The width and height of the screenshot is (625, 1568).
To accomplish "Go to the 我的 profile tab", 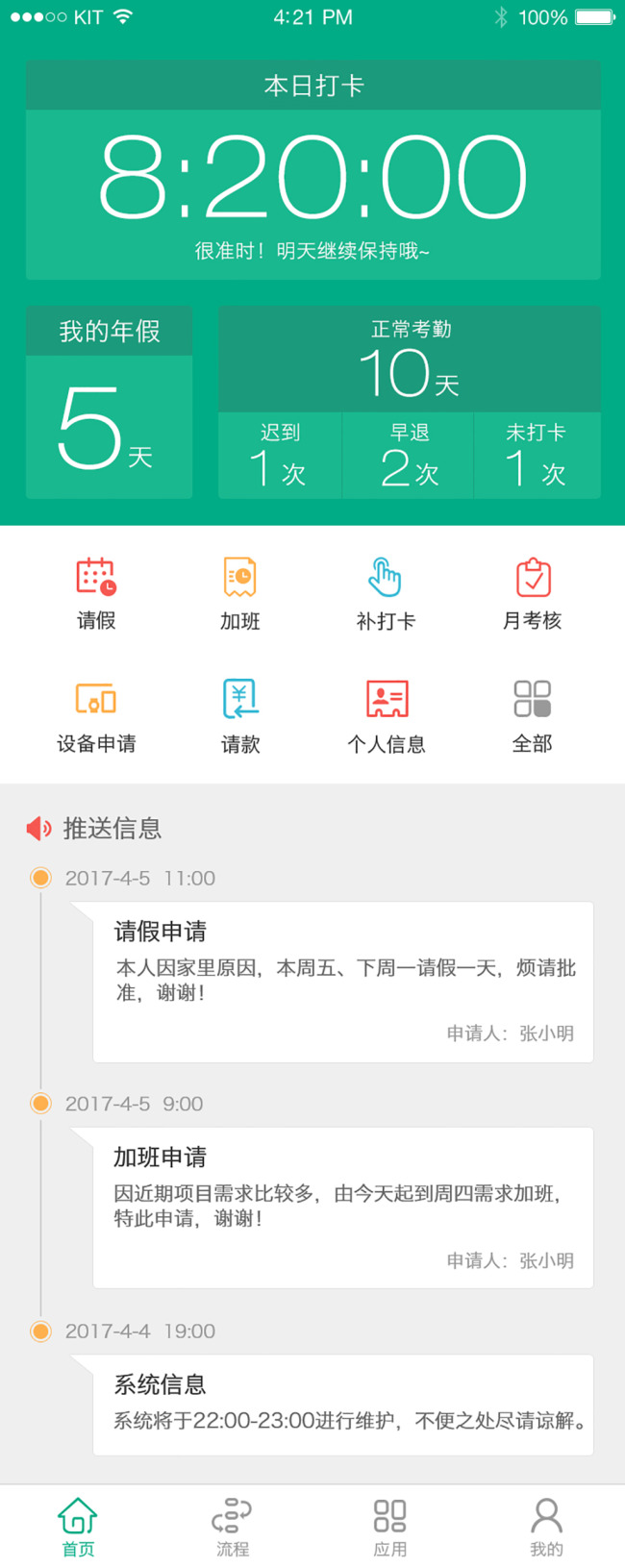I will pyautogui.click(x=546, y=1527).
